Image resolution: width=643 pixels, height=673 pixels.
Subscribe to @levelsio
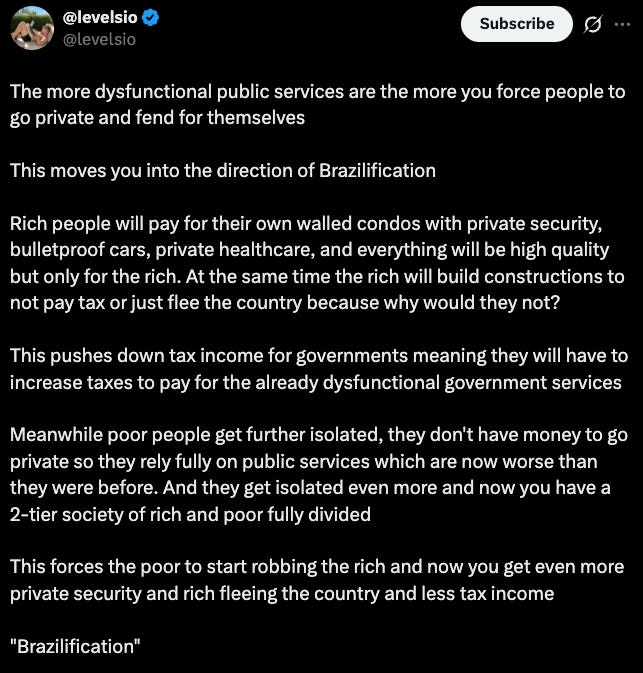516,24
